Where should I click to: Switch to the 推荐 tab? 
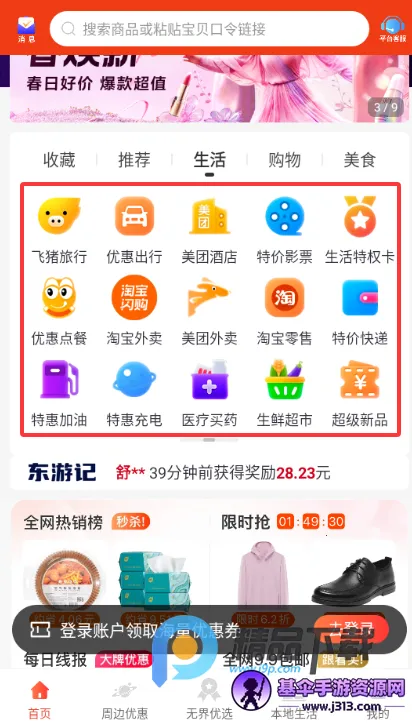[x=134, y=160]
